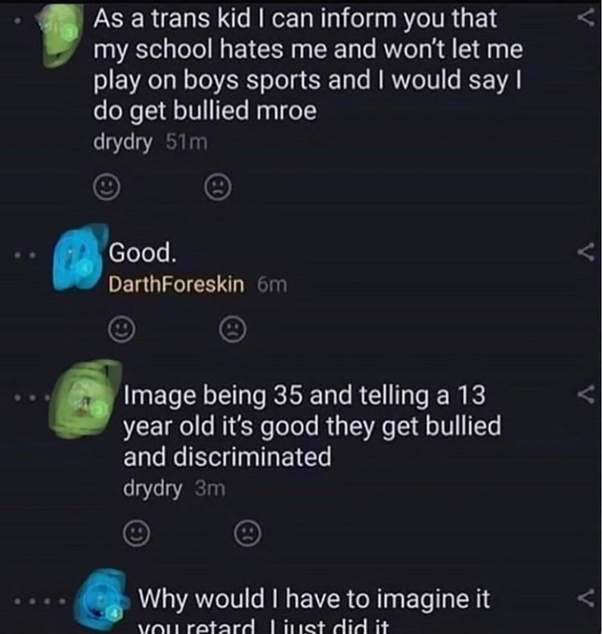Unsmile DarthForeskin's "Good." comment
Viewport: 602px width, 634px height.
click(x=230, y=328)
